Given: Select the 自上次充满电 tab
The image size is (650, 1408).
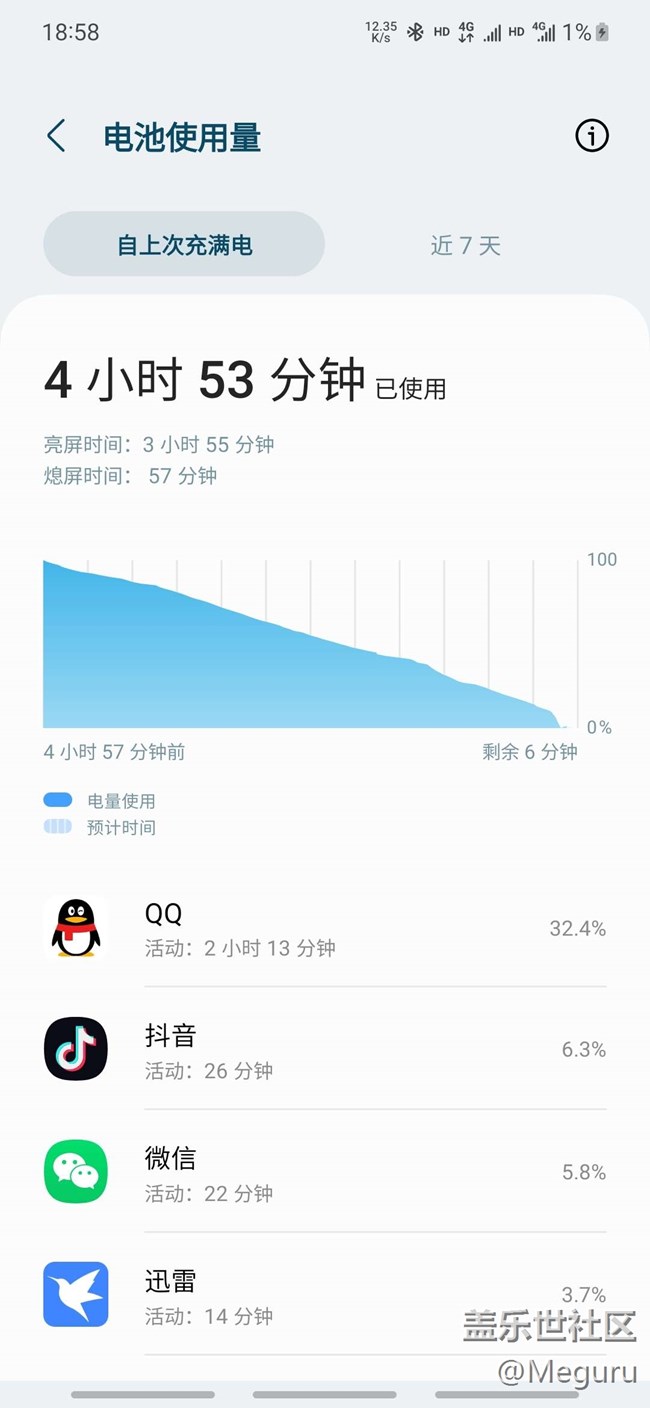Looking at the screenshot, I should tap(184, 245).
